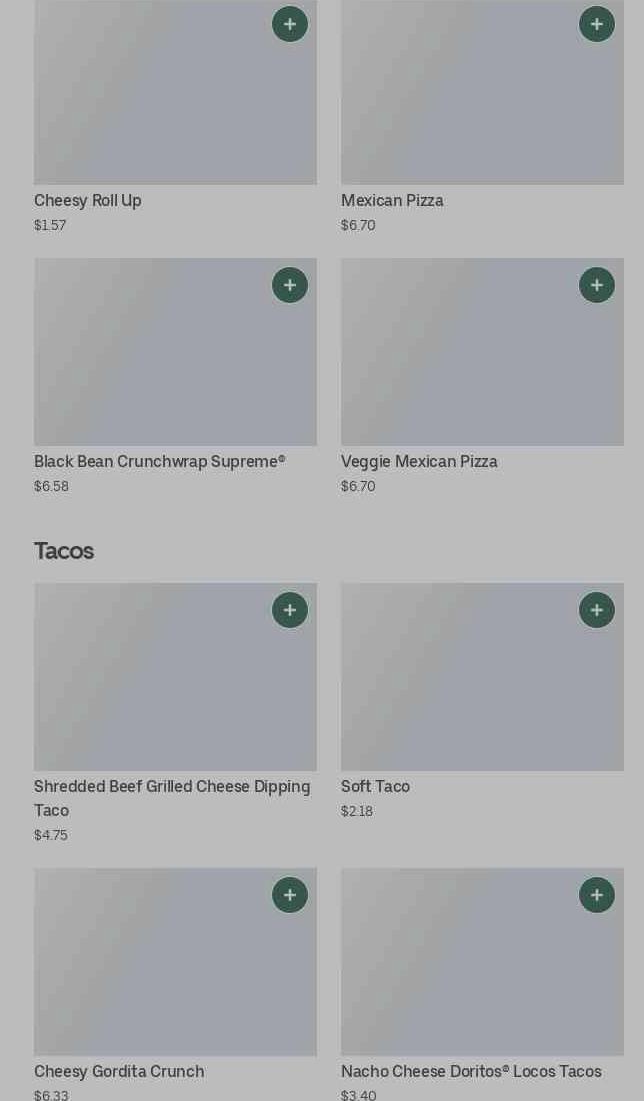Image resolution: width=644 pixels, height=1101 pixels.
Task: Add Soft Taco to cart
Action: [597, 610]
